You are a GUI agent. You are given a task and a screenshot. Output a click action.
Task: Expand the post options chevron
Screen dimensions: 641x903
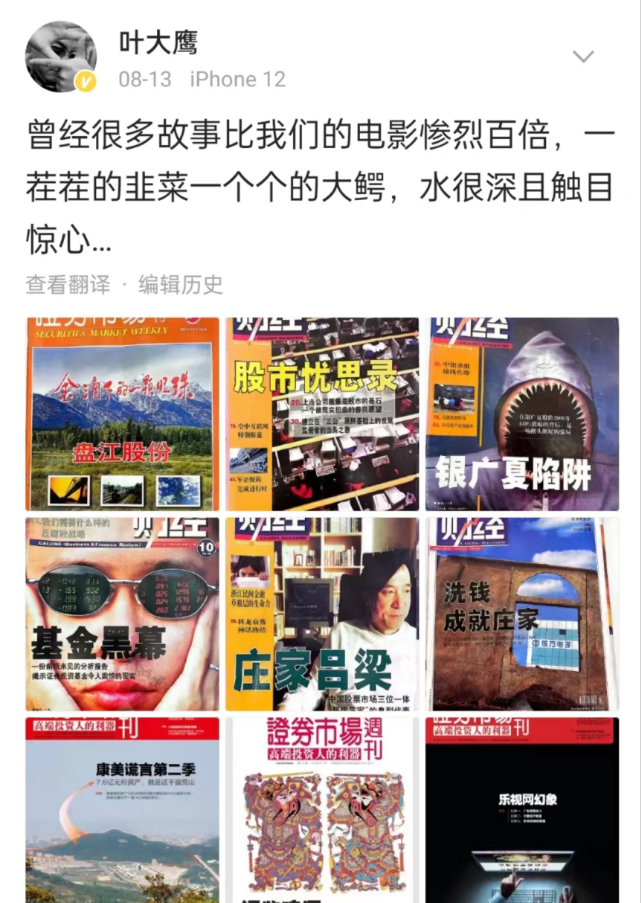click(582, 57)
